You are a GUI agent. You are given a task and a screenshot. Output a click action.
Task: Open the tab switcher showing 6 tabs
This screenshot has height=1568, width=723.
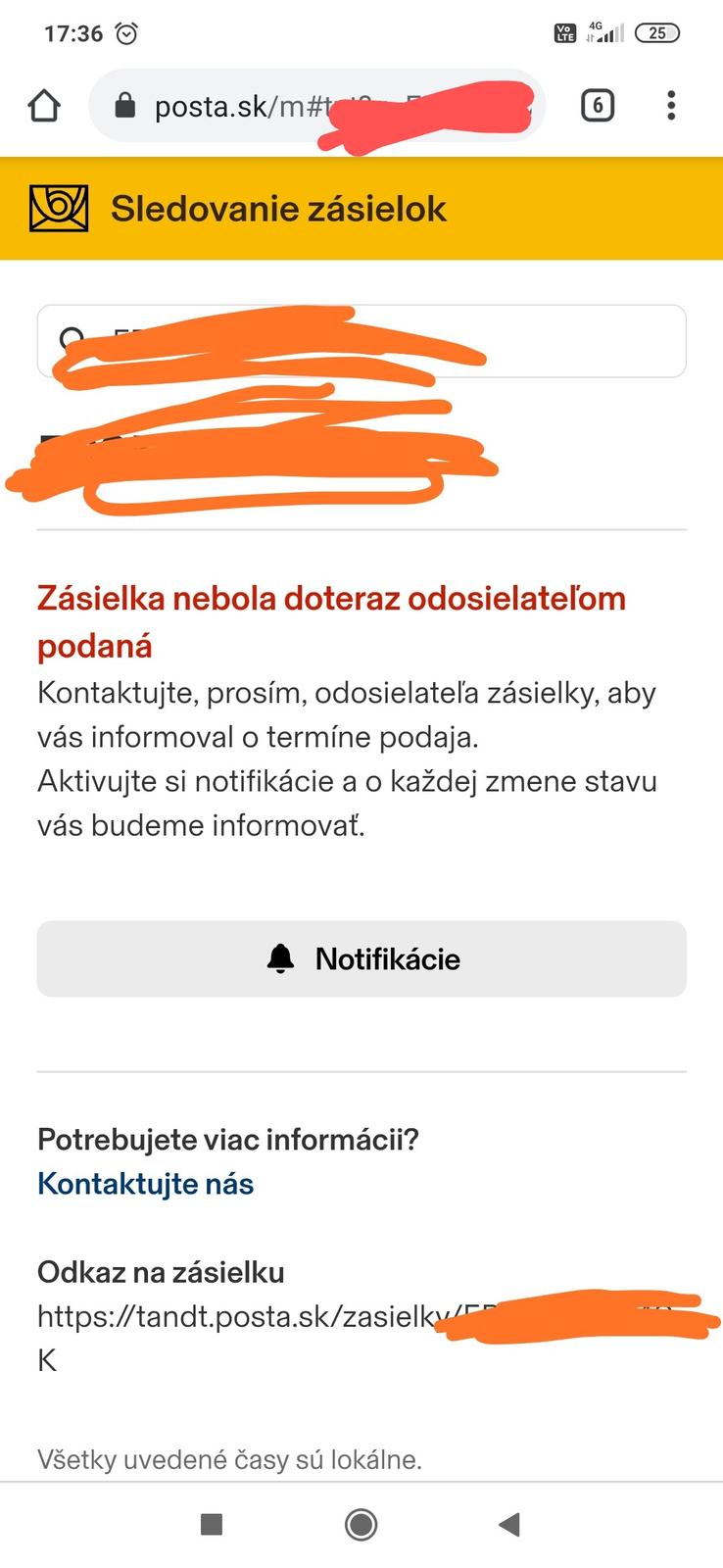(597, 106)
